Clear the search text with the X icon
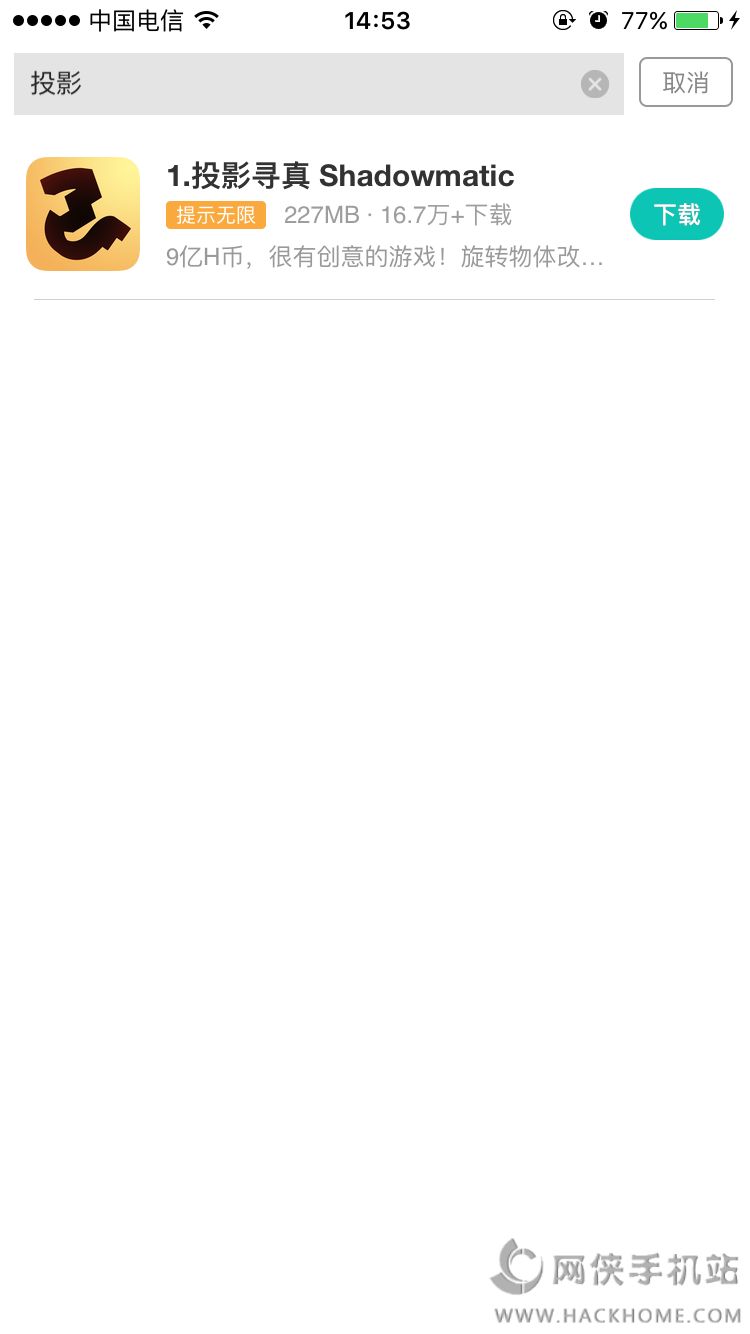Screen dimensions: 750x1334 pyautogui.click(x=595, y=84)
